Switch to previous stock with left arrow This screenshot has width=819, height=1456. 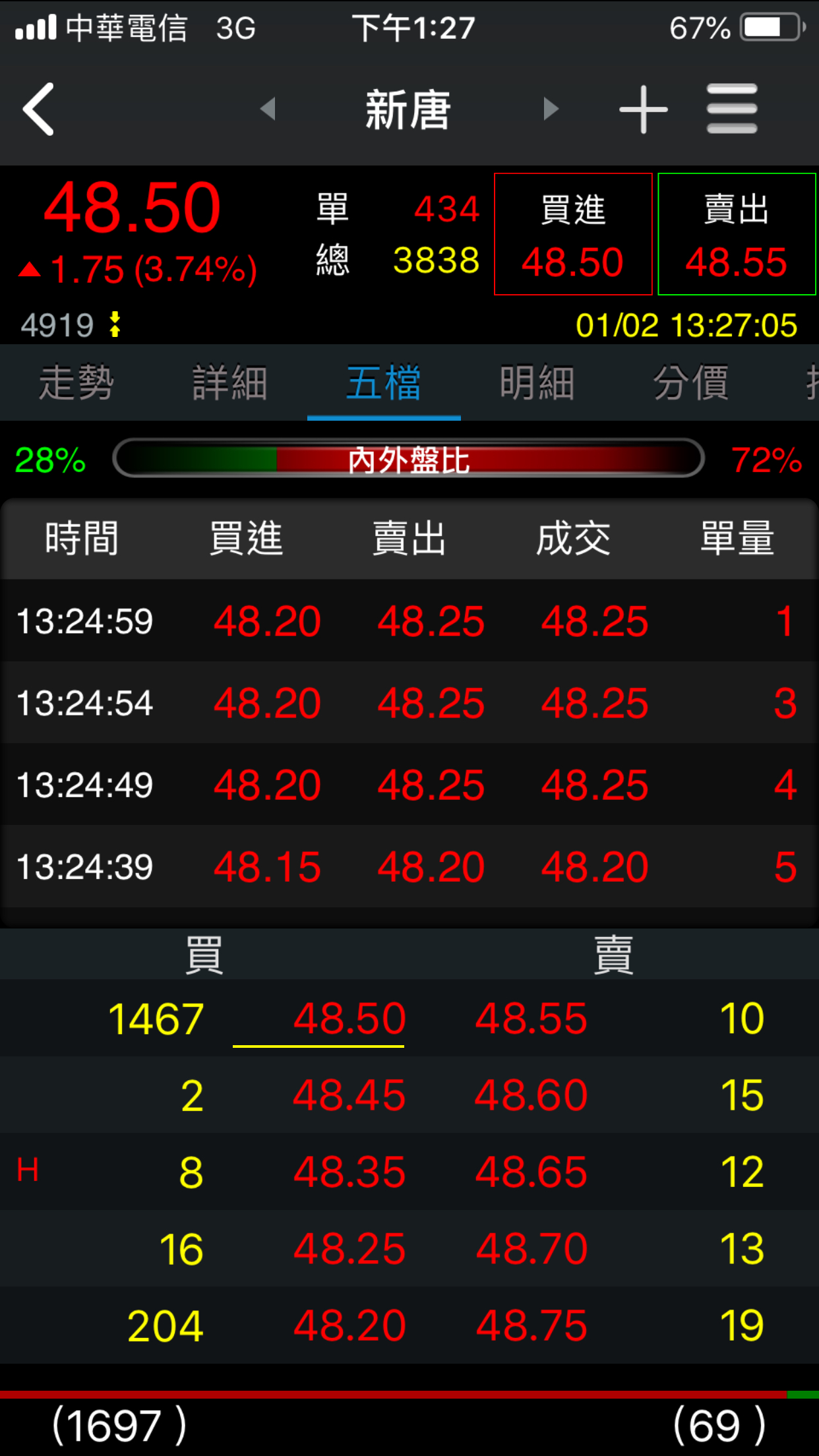268,109
